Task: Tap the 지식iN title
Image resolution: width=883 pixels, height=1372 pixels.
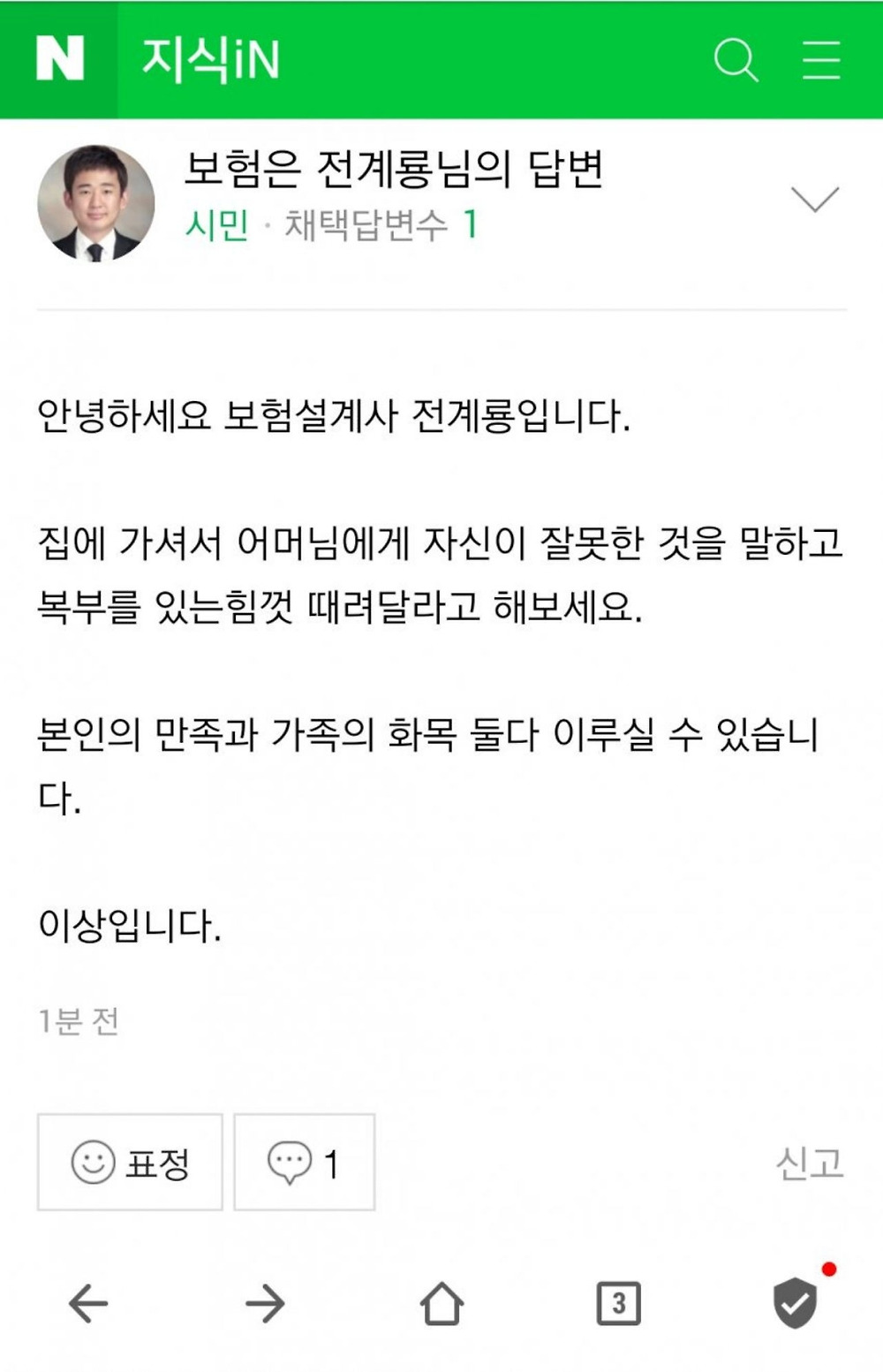Action: click(210, 60)
